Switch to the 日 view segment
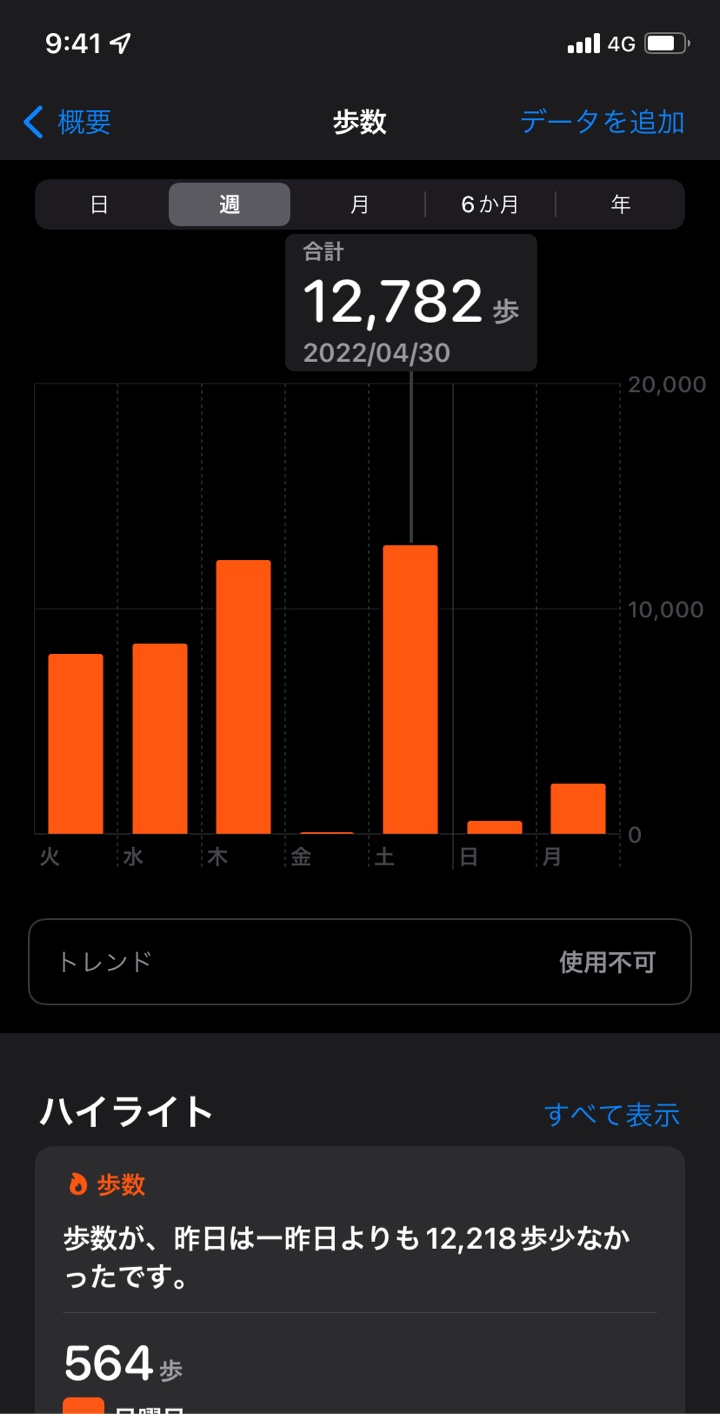Image resolution: width=720 pixels, height=1414 pixels. coord(99,204)
